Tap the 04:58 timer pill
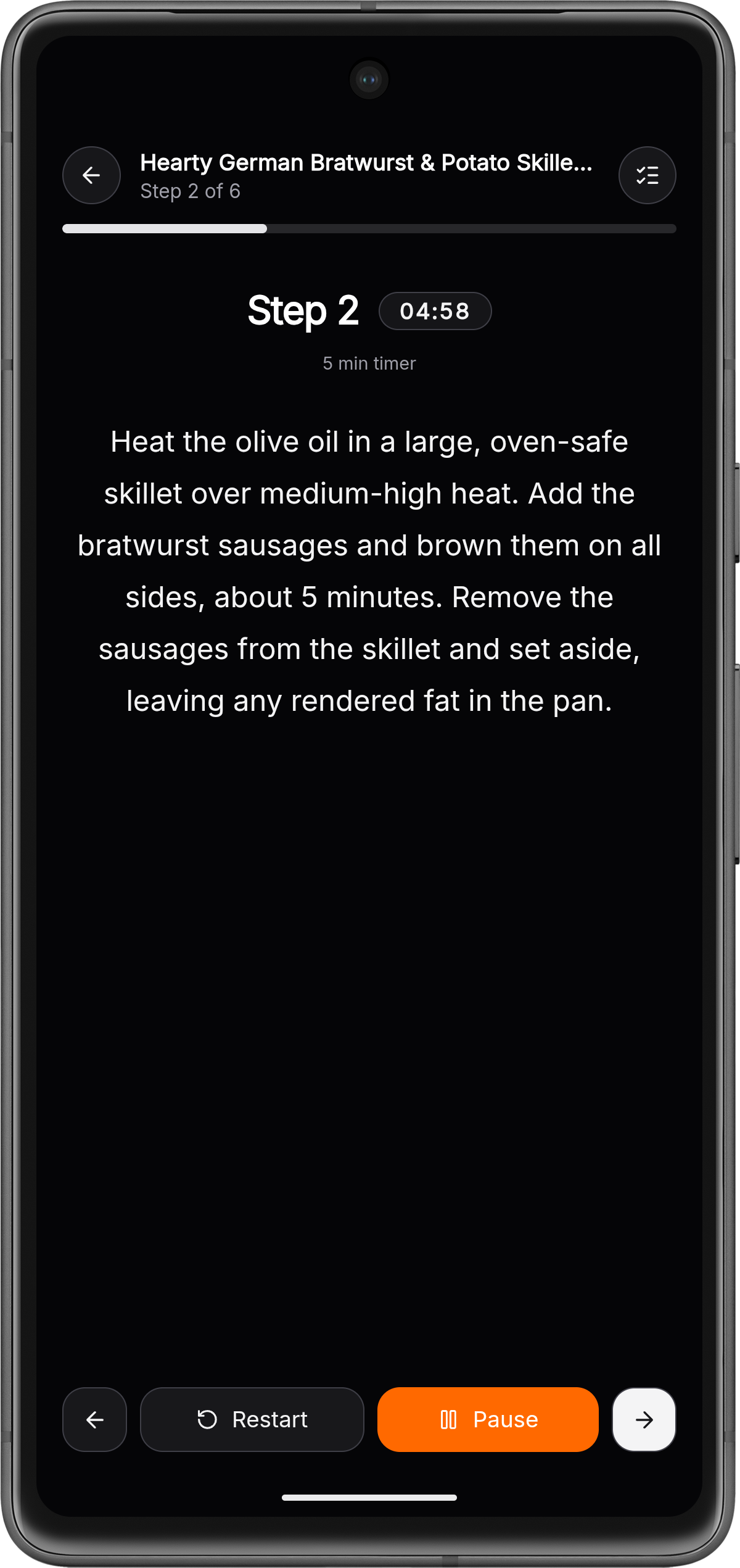This screenshot has width=740, height=1568. tap(435, 311)
